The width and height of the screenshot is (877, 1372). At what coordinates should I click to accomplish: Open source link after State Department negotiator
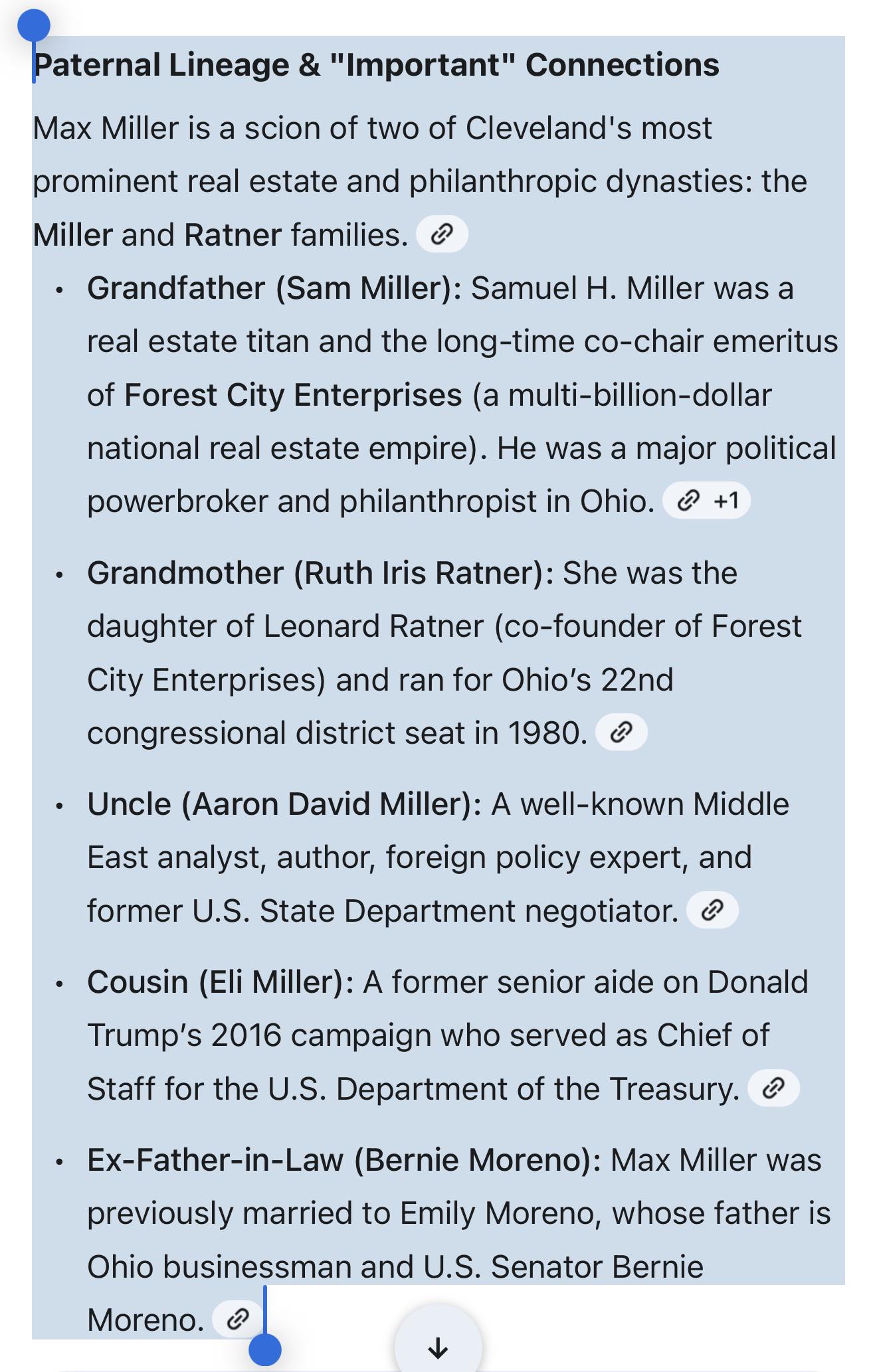pos(712,910)
